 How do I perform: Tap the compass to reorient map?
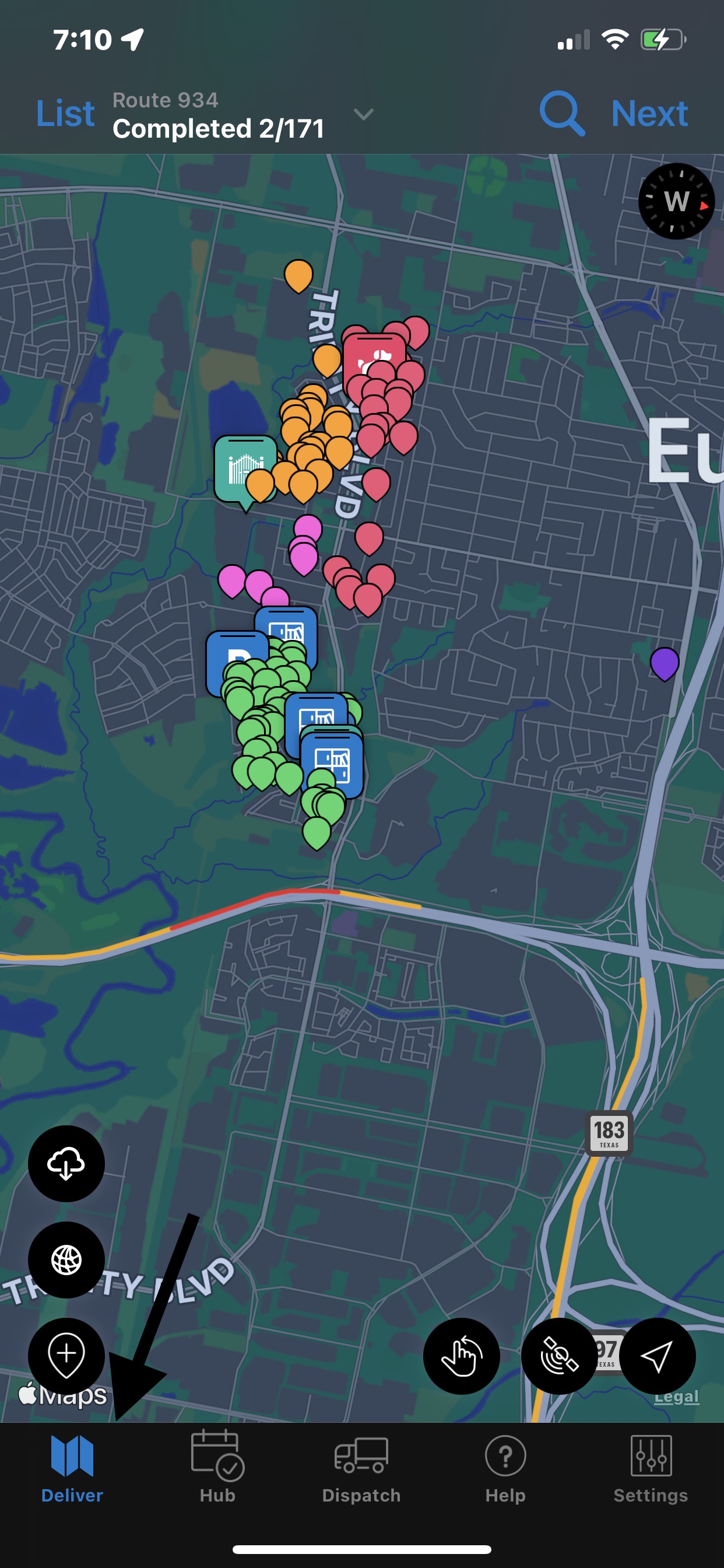(676, 201)
